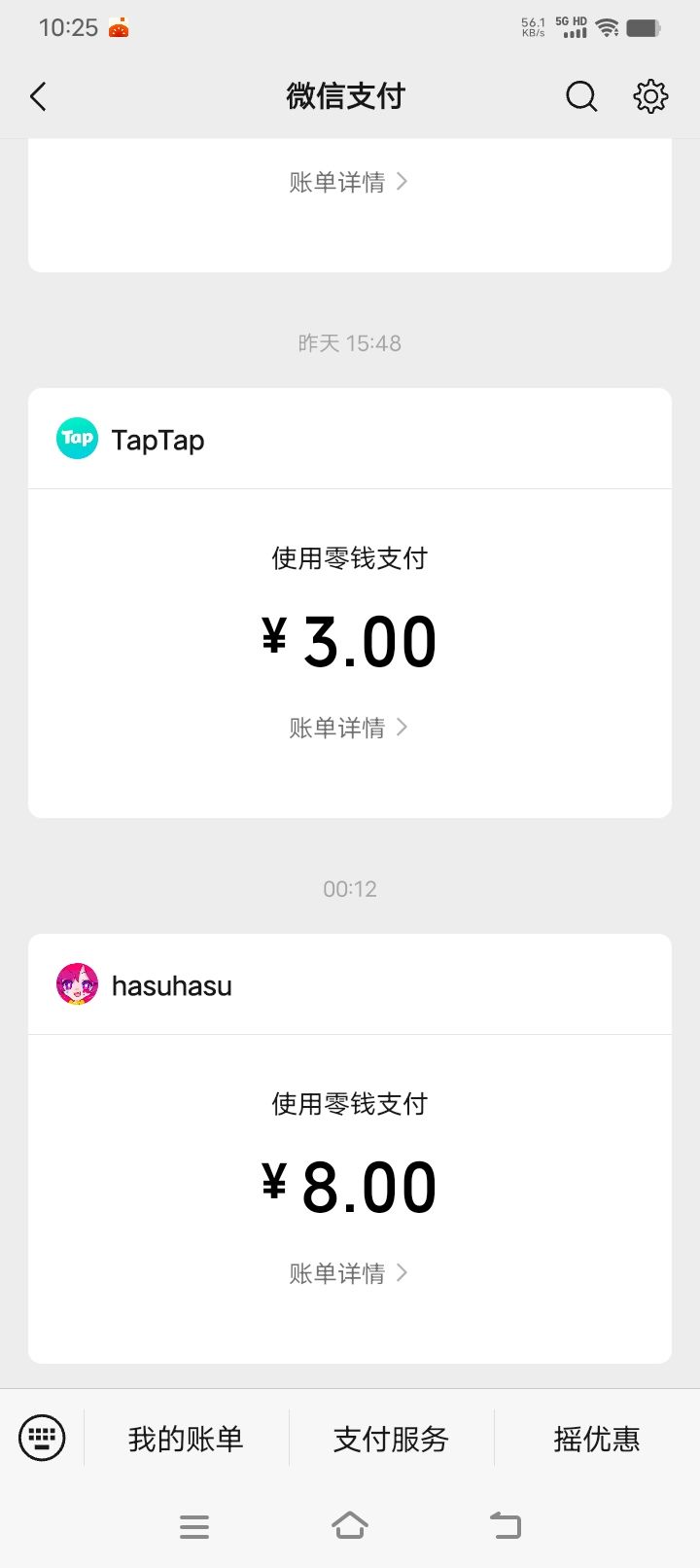The width and height of the screenshot is (700, 1568).
Task: Tap the system back navigation button
Action: (x=505, y=1525)
